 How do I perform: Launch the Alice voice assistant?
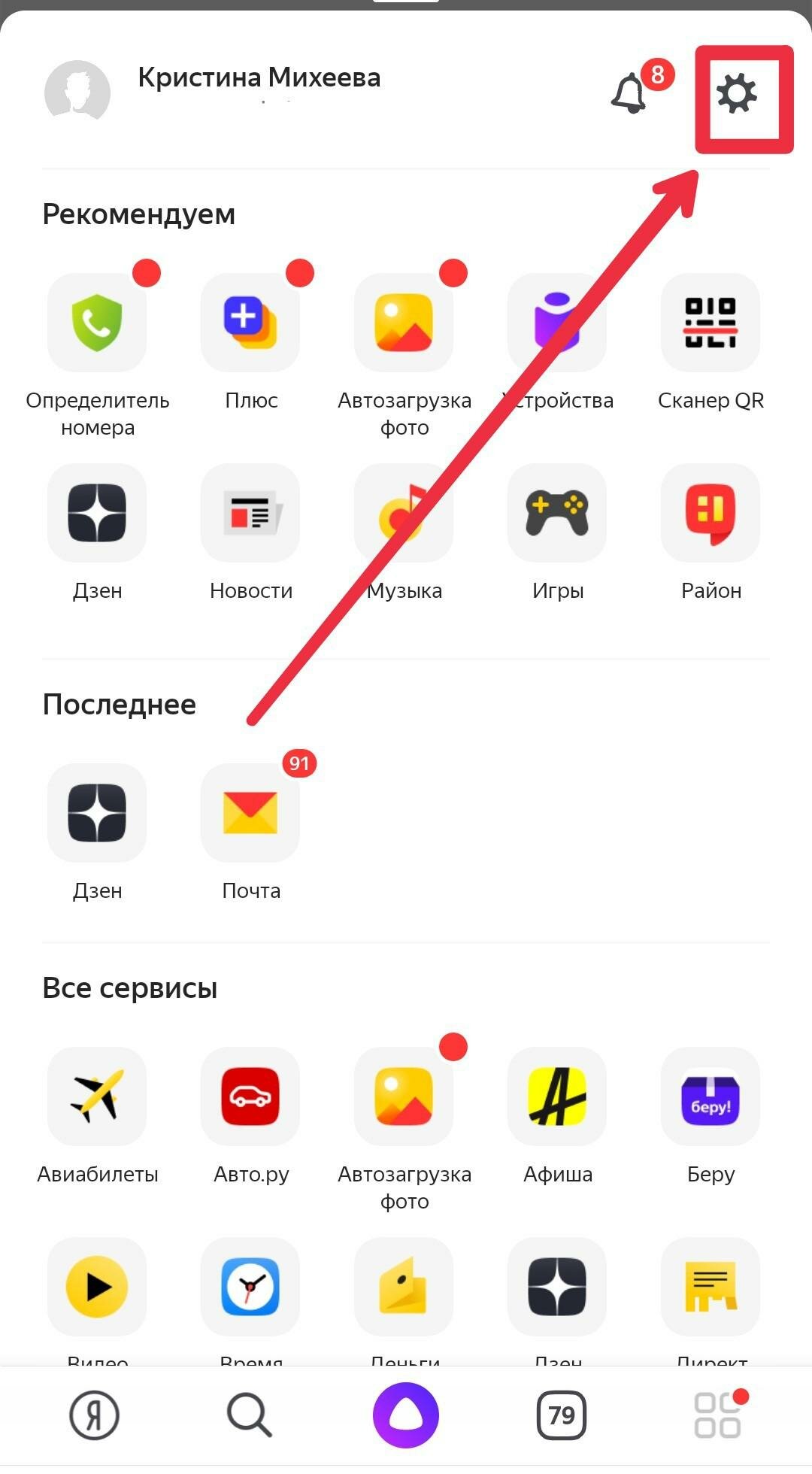(406, 1415)
